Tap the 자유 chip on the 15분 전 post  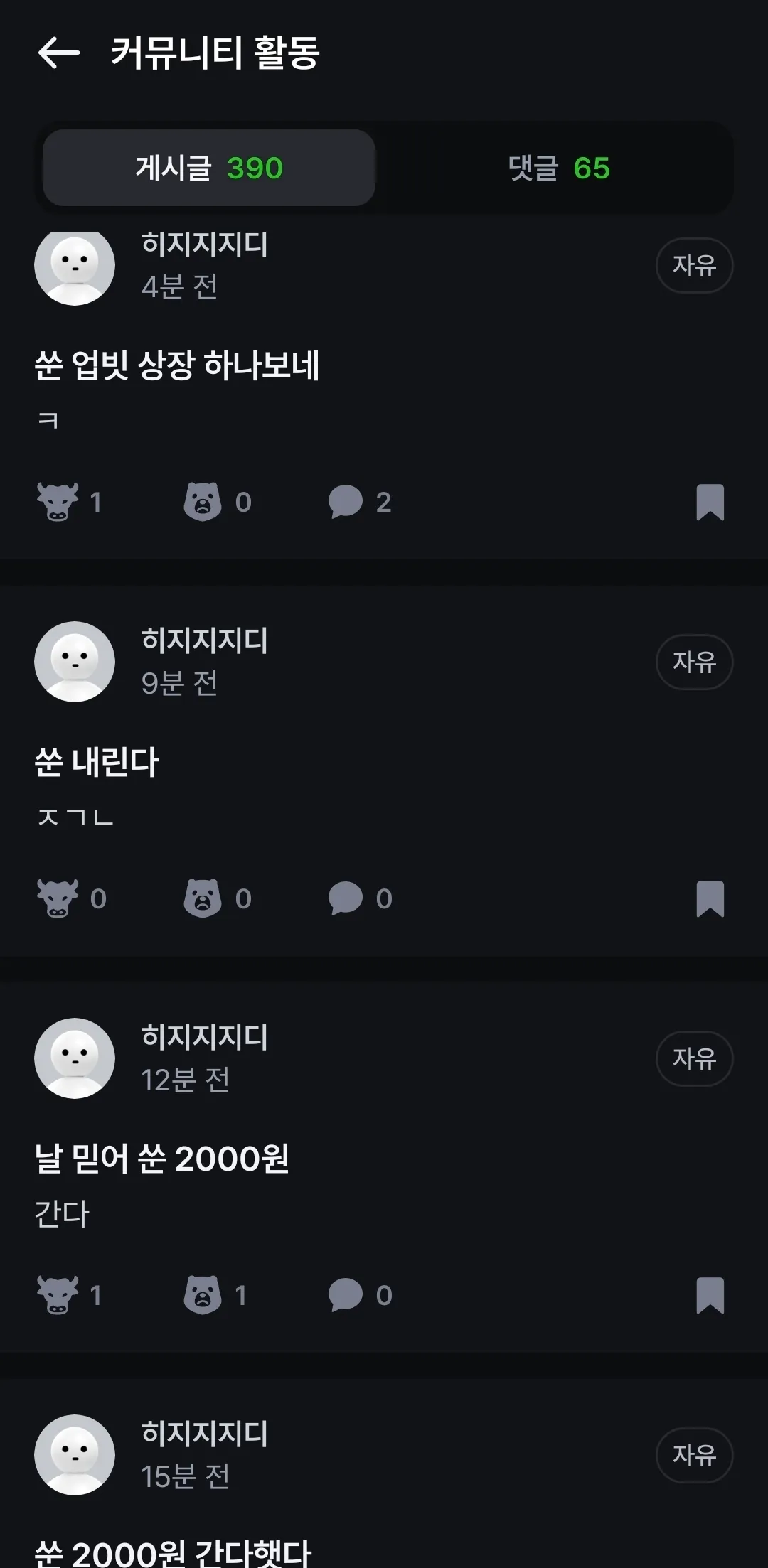coord(694,1455)
